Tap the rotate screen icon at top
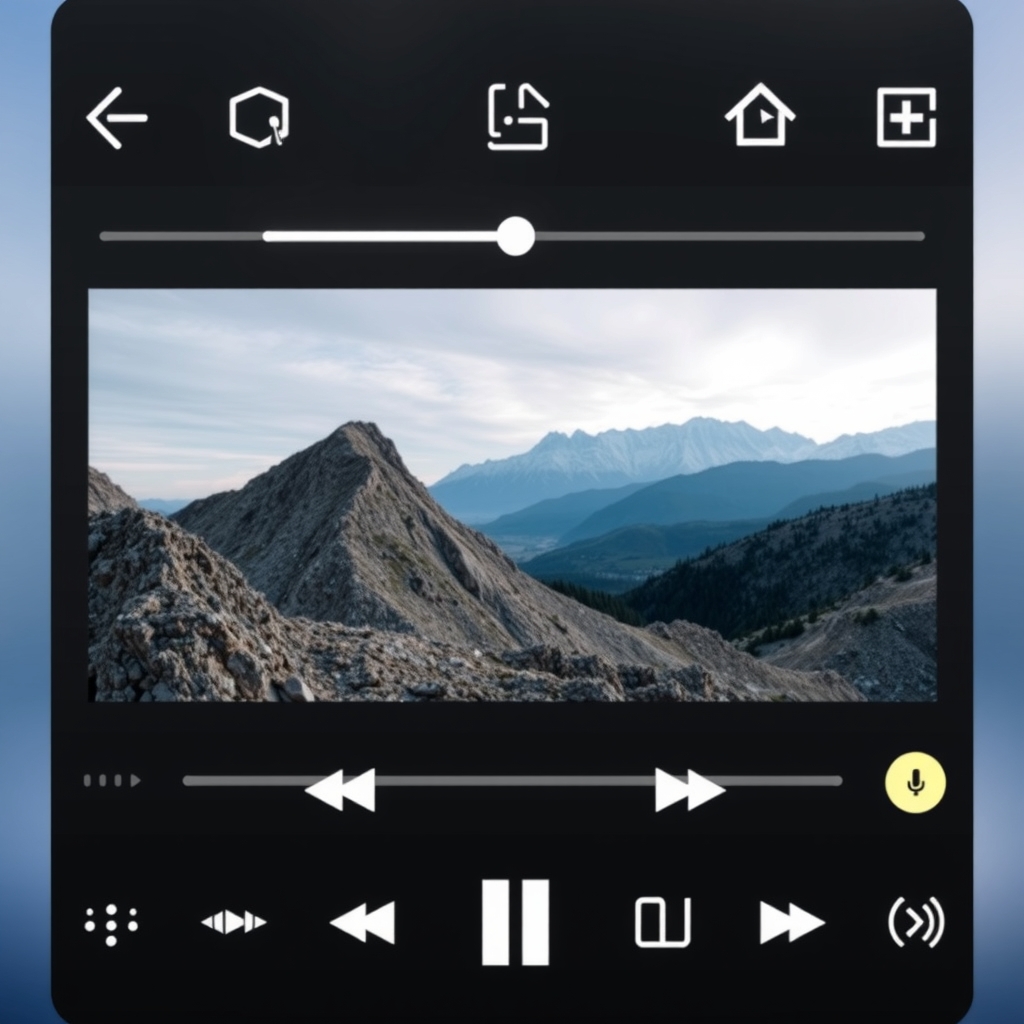The height and width of the screenshot is (1024, 1024). (518, 118)
